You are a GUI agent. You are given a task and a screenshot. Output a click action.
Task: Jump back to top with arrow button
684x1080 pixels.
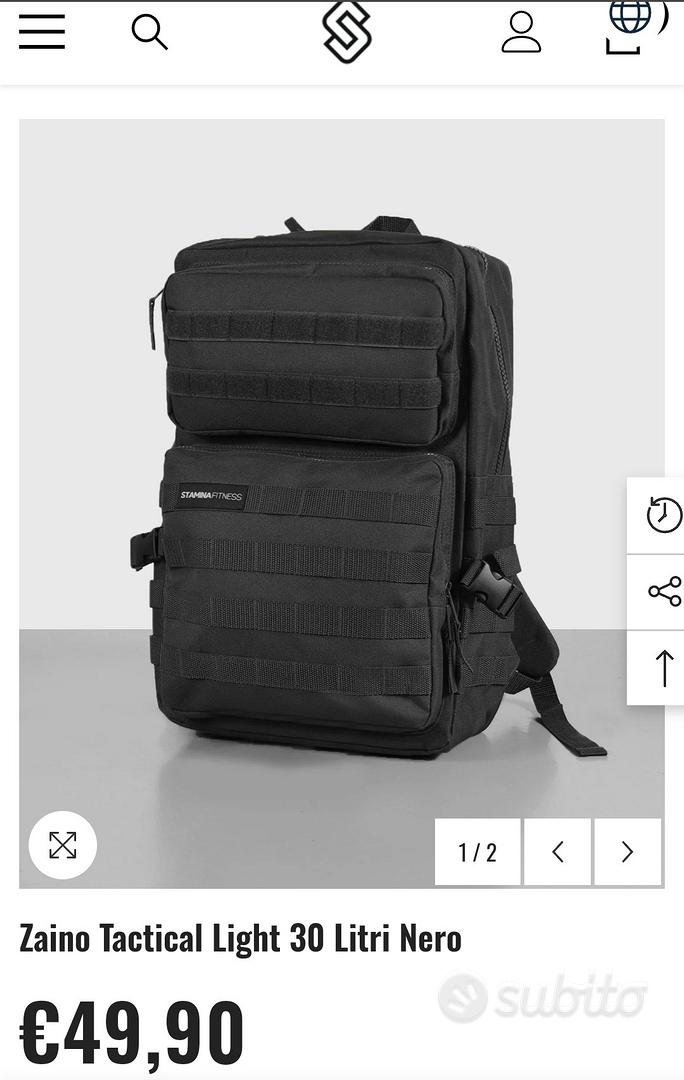pos(664,667)
